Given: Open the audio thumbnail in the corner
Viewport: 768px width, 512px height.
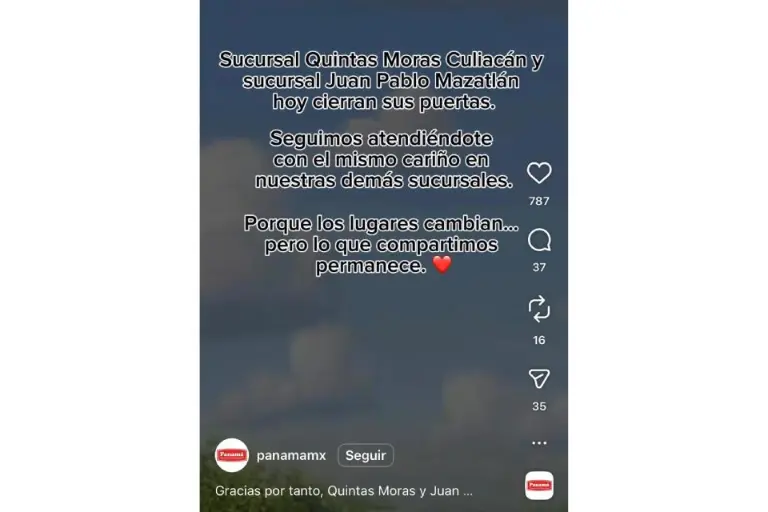Looking at the screenshot, I should (539, 485).
